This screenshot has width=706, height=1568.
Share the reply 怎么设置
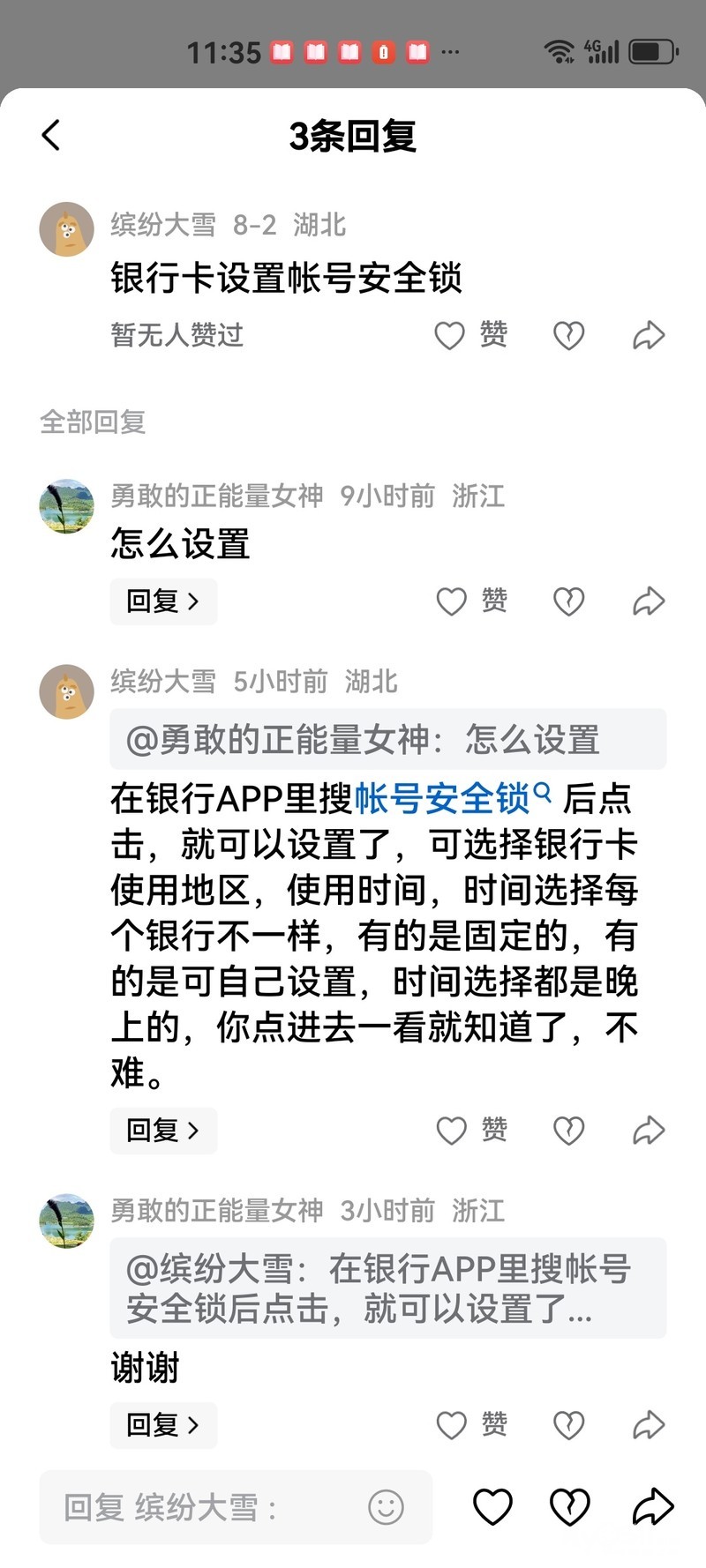[649, 601]
